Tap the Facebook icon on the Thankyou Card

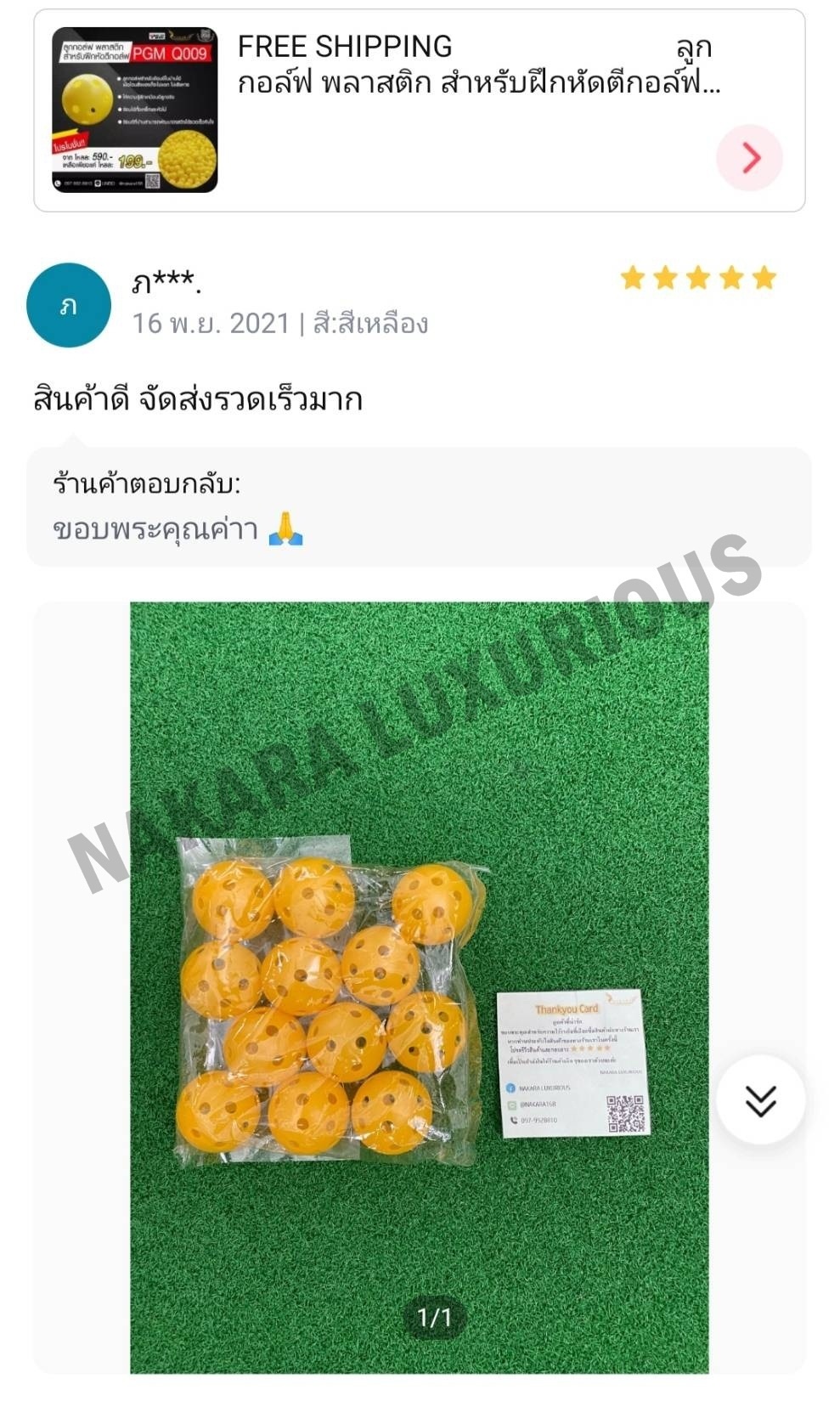(x=510, y=1088)
